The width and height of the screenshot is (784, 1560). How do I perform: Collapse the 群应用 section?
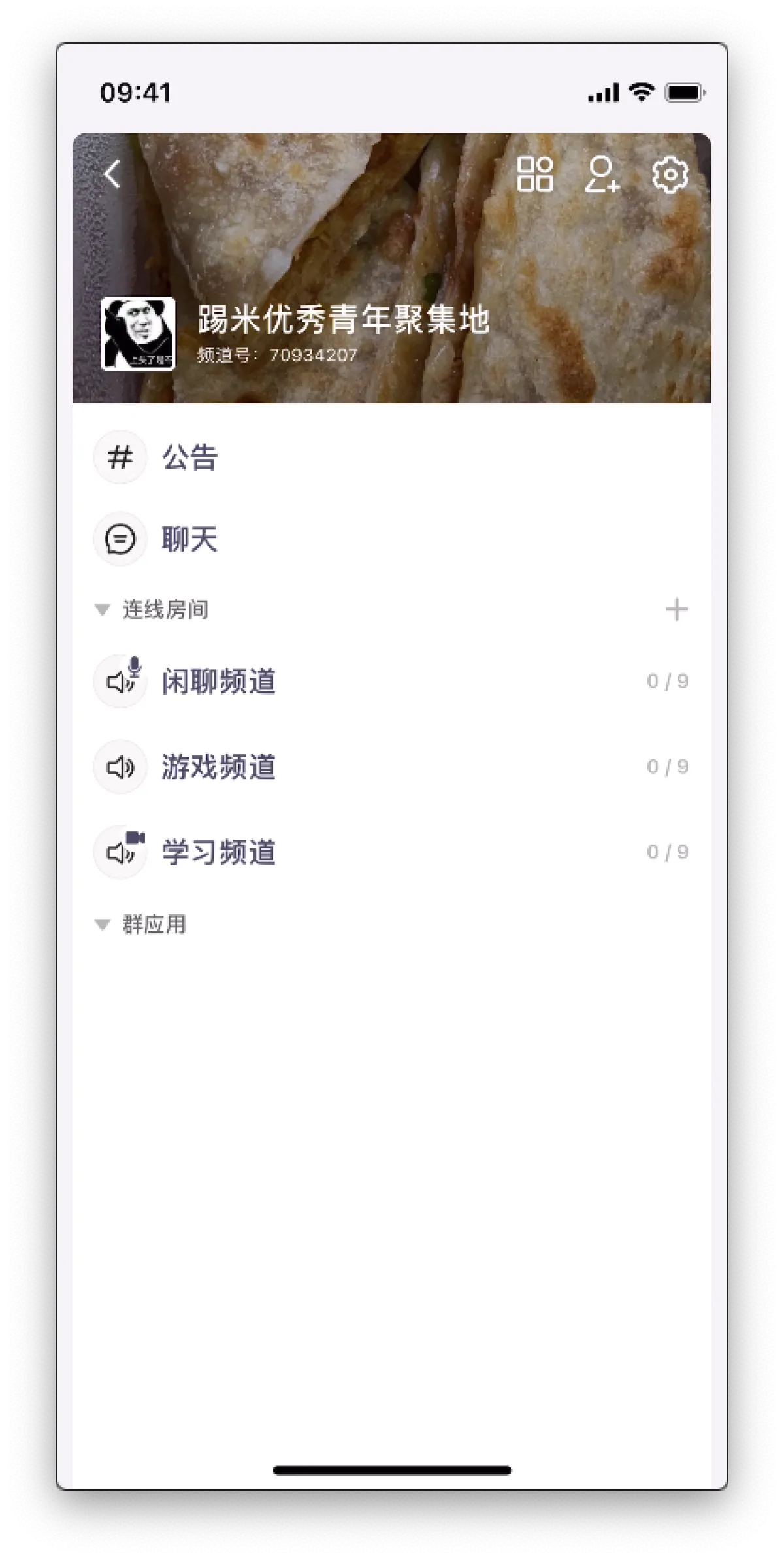(102, 924)
